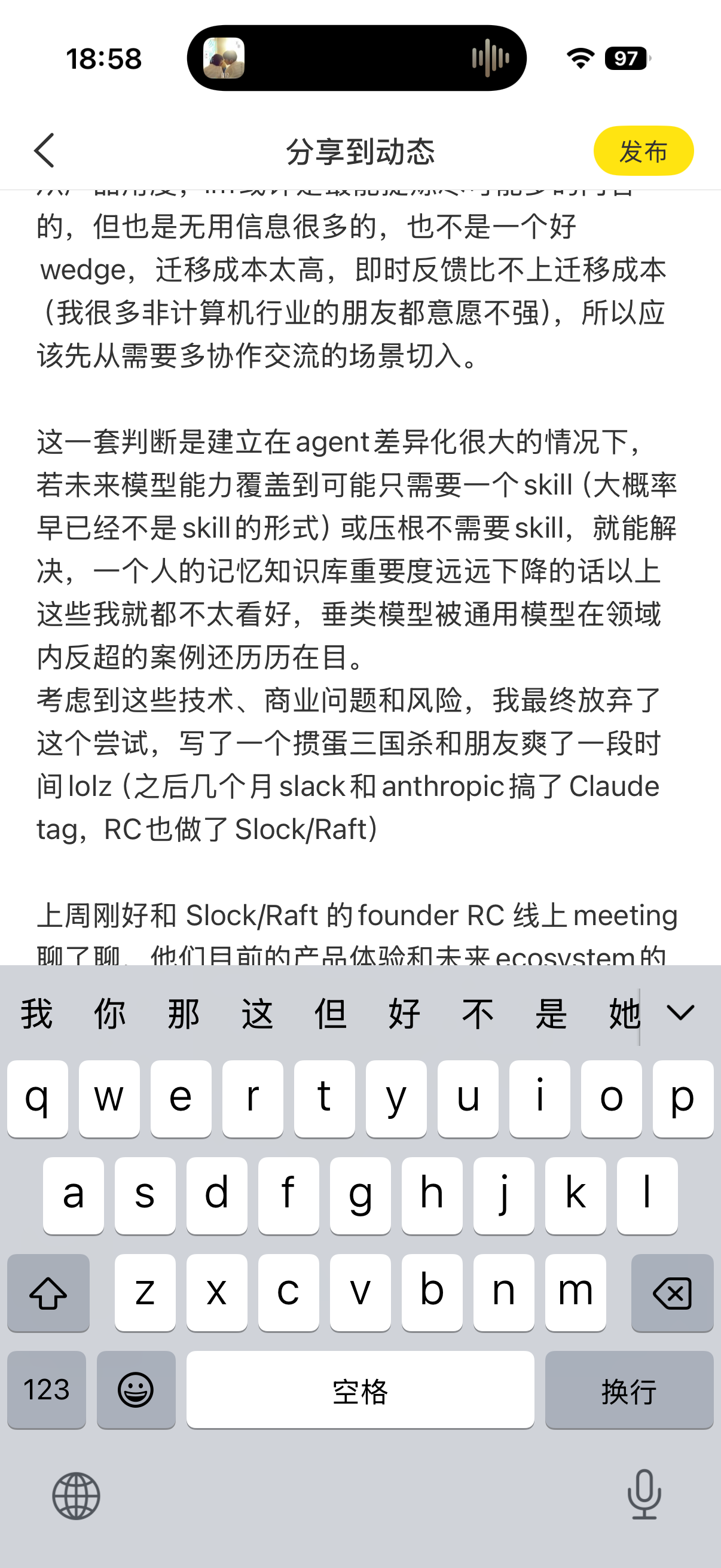
Task: Start dictation with the microphone icon
Action: [x=644, y=1494]
